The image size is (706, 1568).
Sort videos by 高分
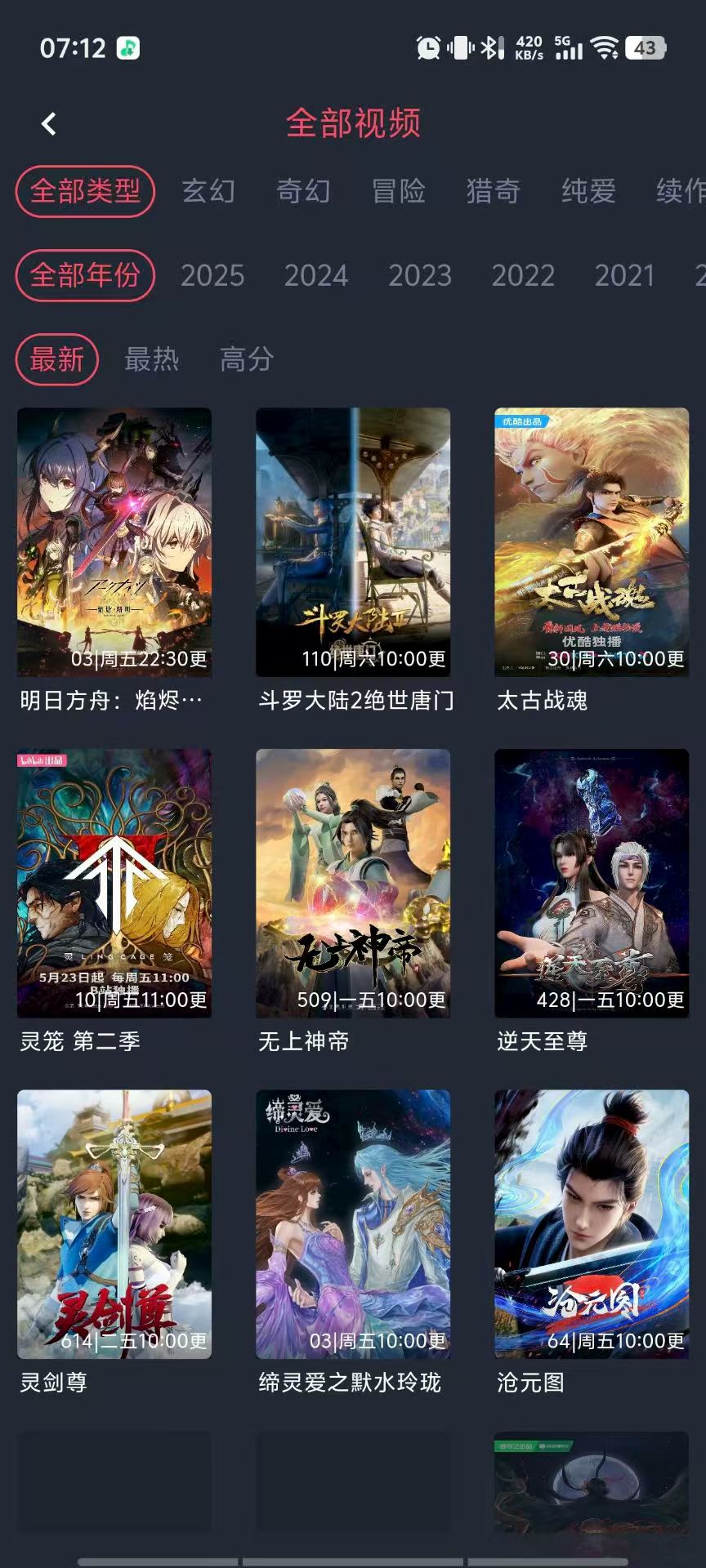[247, 359]
